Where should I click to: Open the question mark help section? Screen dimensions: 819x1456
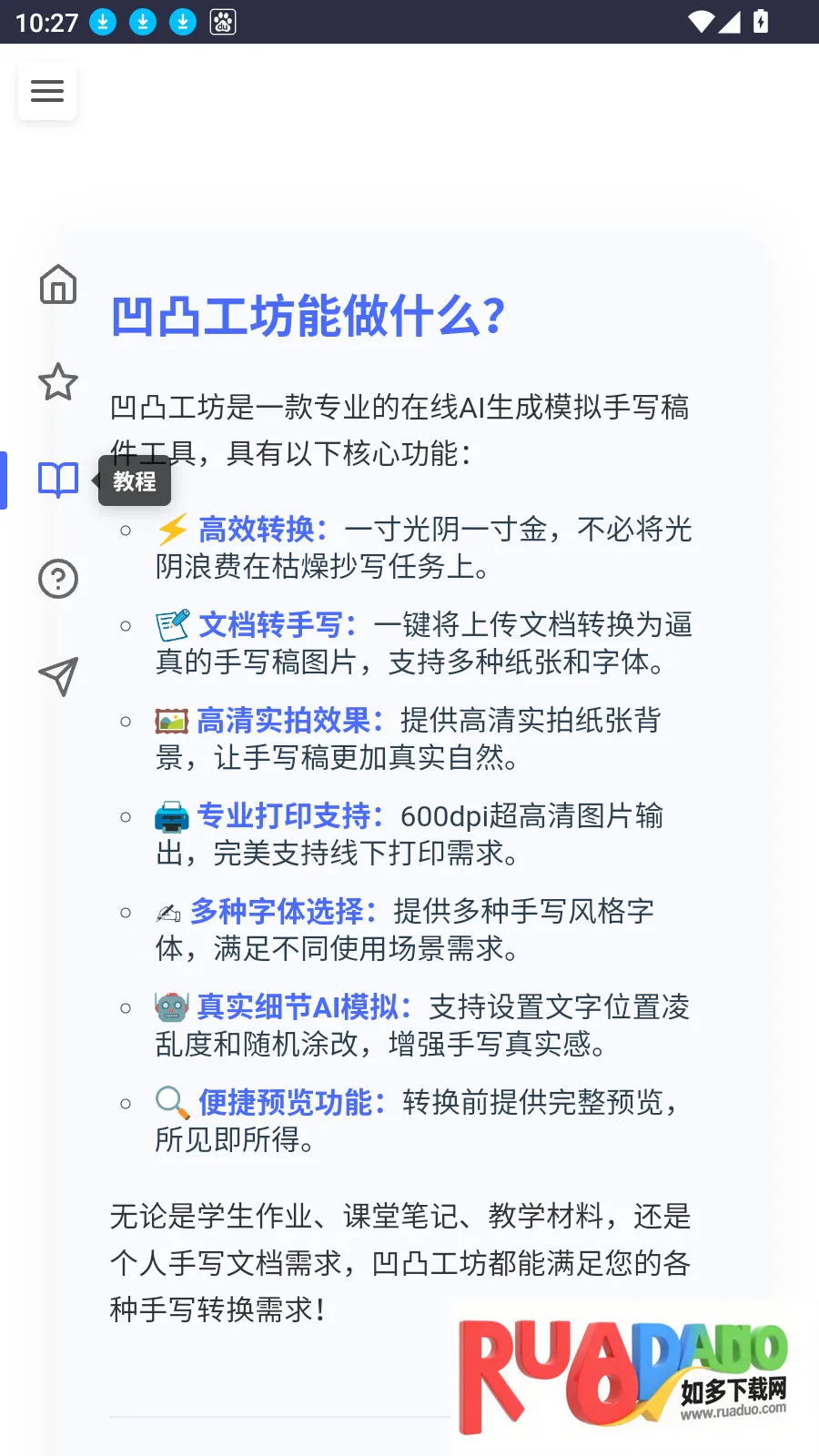click(x=58, y=579)
